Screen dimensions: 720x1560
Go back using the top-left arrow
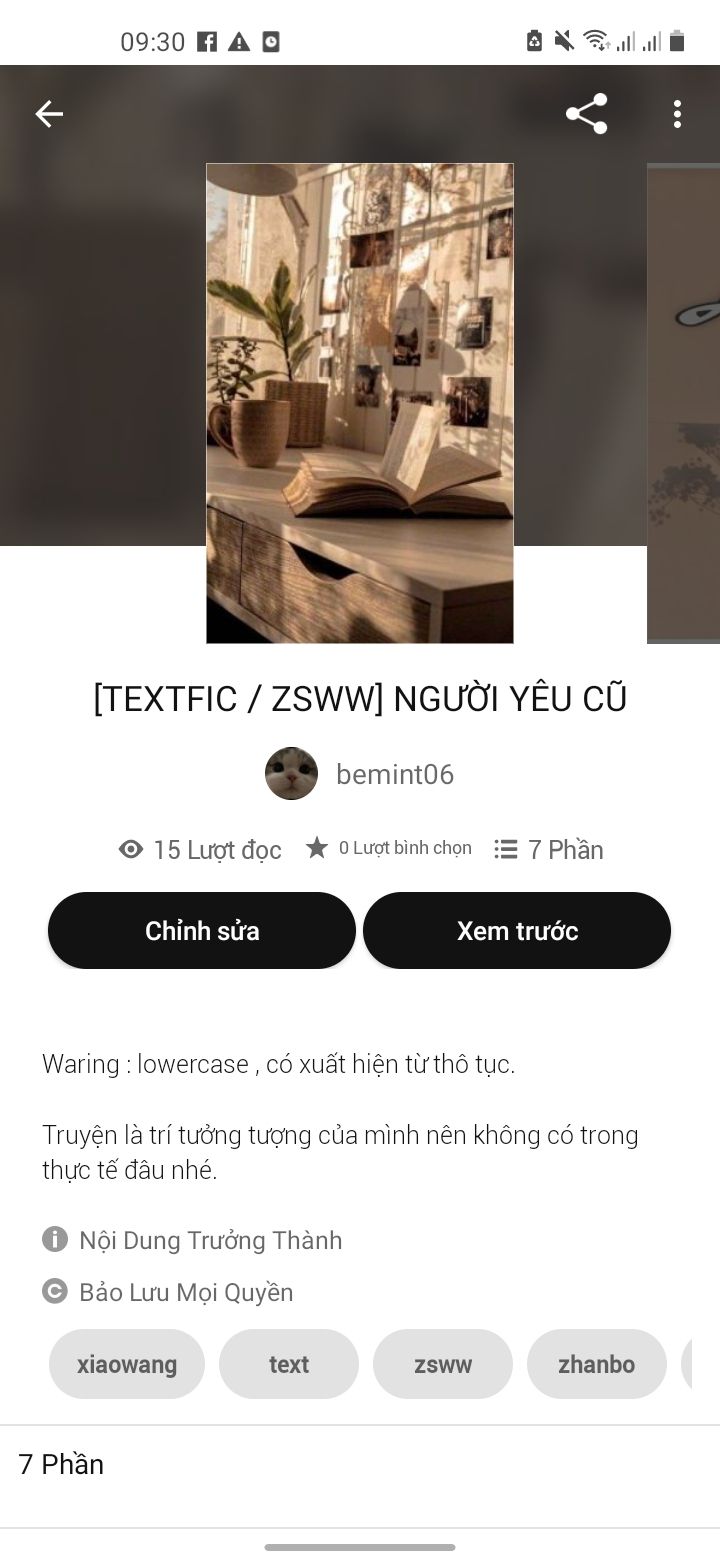(x=49, y=114)
